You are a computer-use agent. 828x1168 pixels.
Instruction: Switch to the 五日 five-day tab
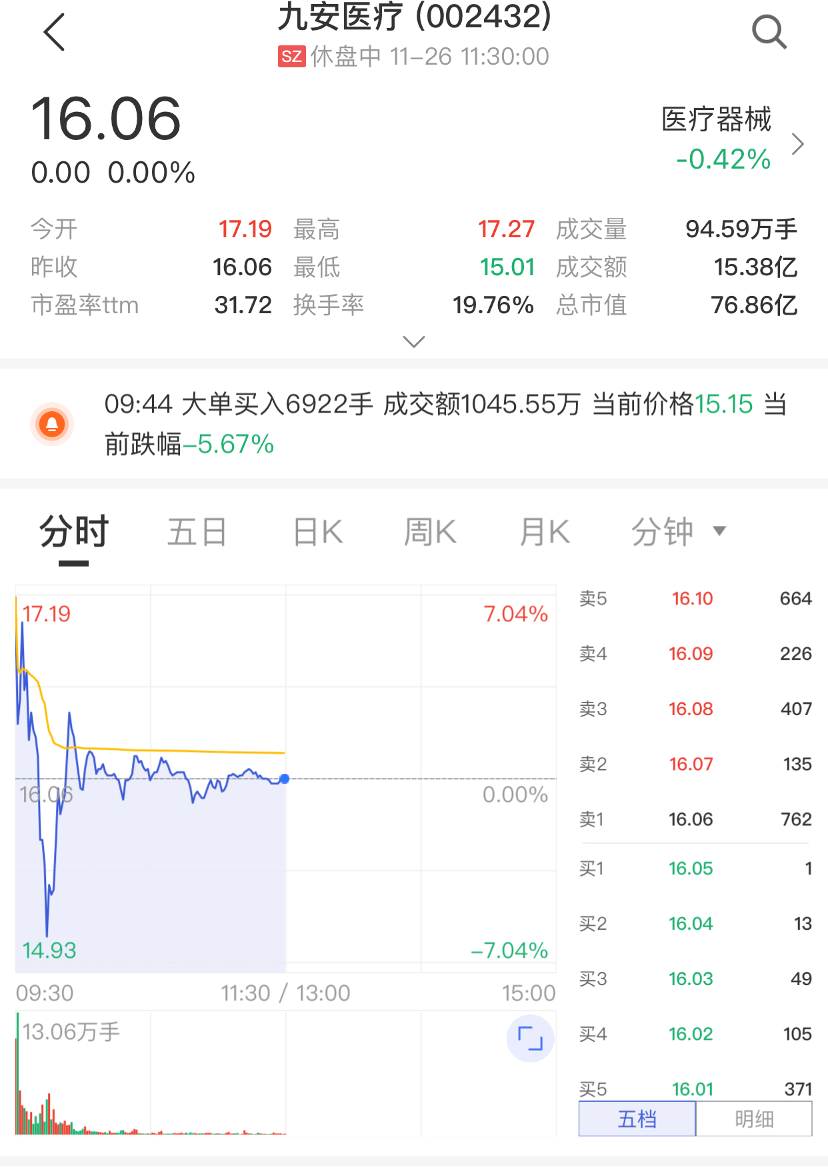[197, 533]
